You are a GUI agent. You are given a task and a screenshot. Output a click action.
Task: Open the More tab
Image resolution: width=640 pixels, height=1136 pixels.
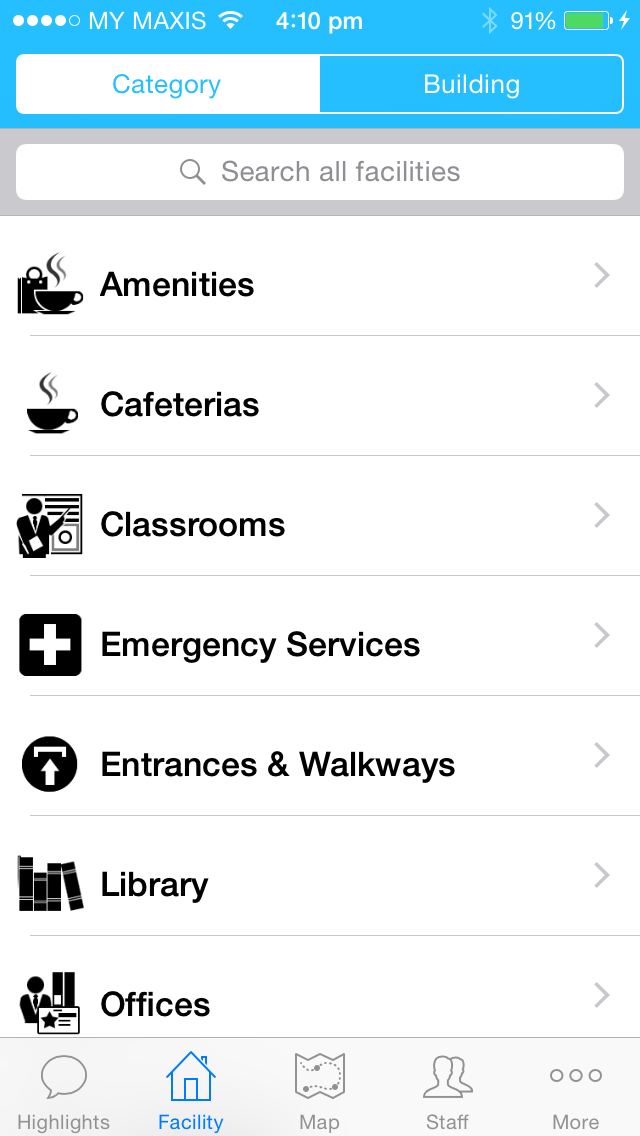coord(575,1090)
